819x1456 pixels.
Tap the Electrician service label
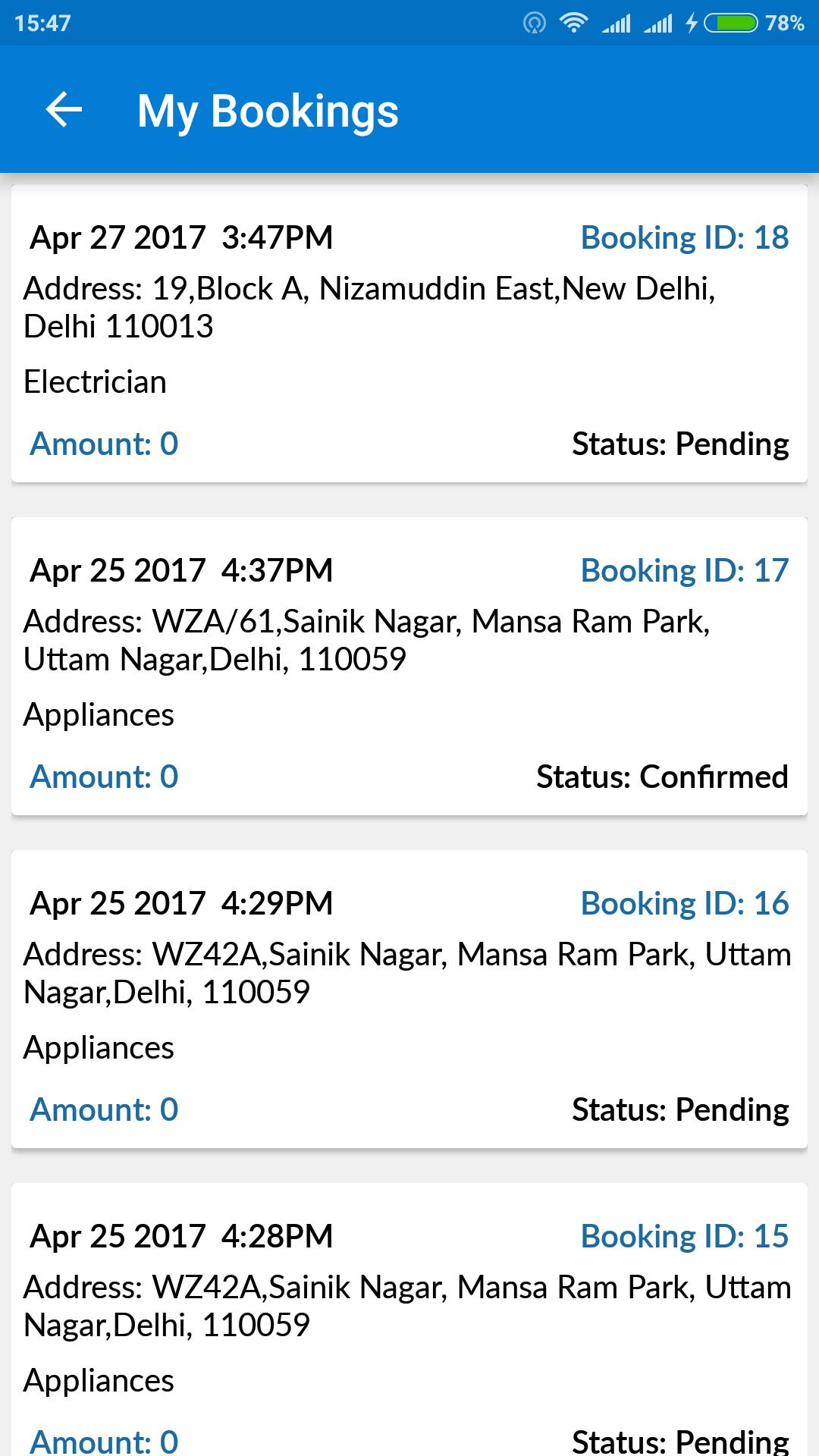point(96,381)
